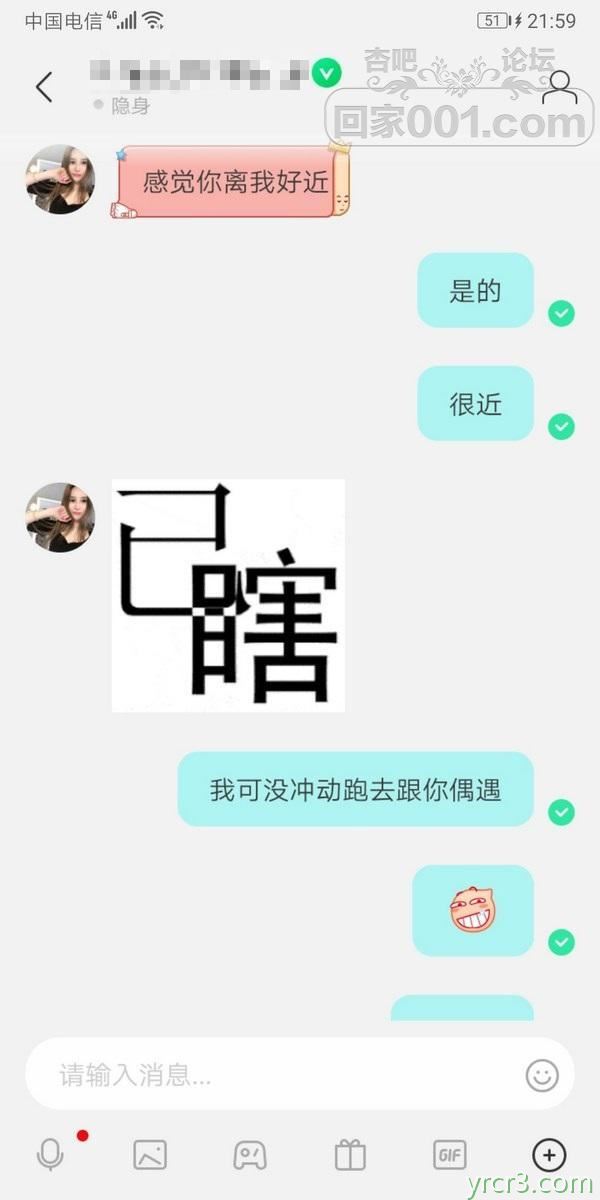This screenshot has height=1200, width=600.
Task: Open the contact profile icon
Action: click(559, 88)
